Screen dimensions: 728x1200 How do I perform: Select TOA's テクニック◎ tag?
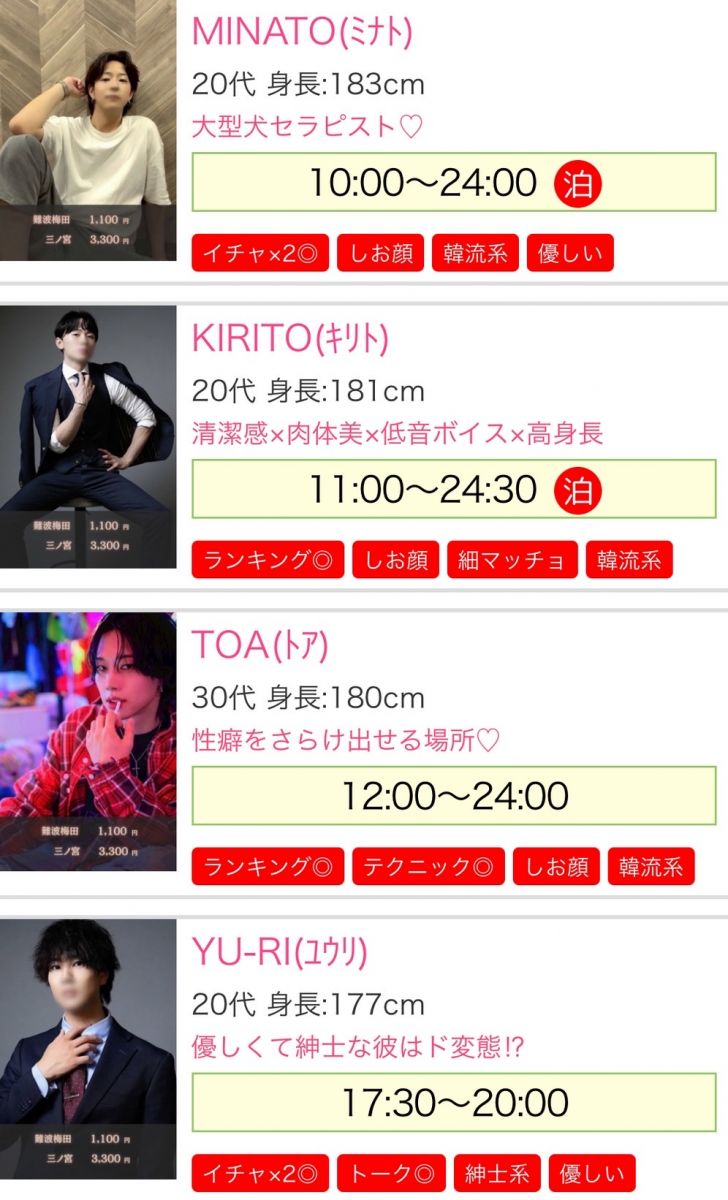(x=428, y=866)
